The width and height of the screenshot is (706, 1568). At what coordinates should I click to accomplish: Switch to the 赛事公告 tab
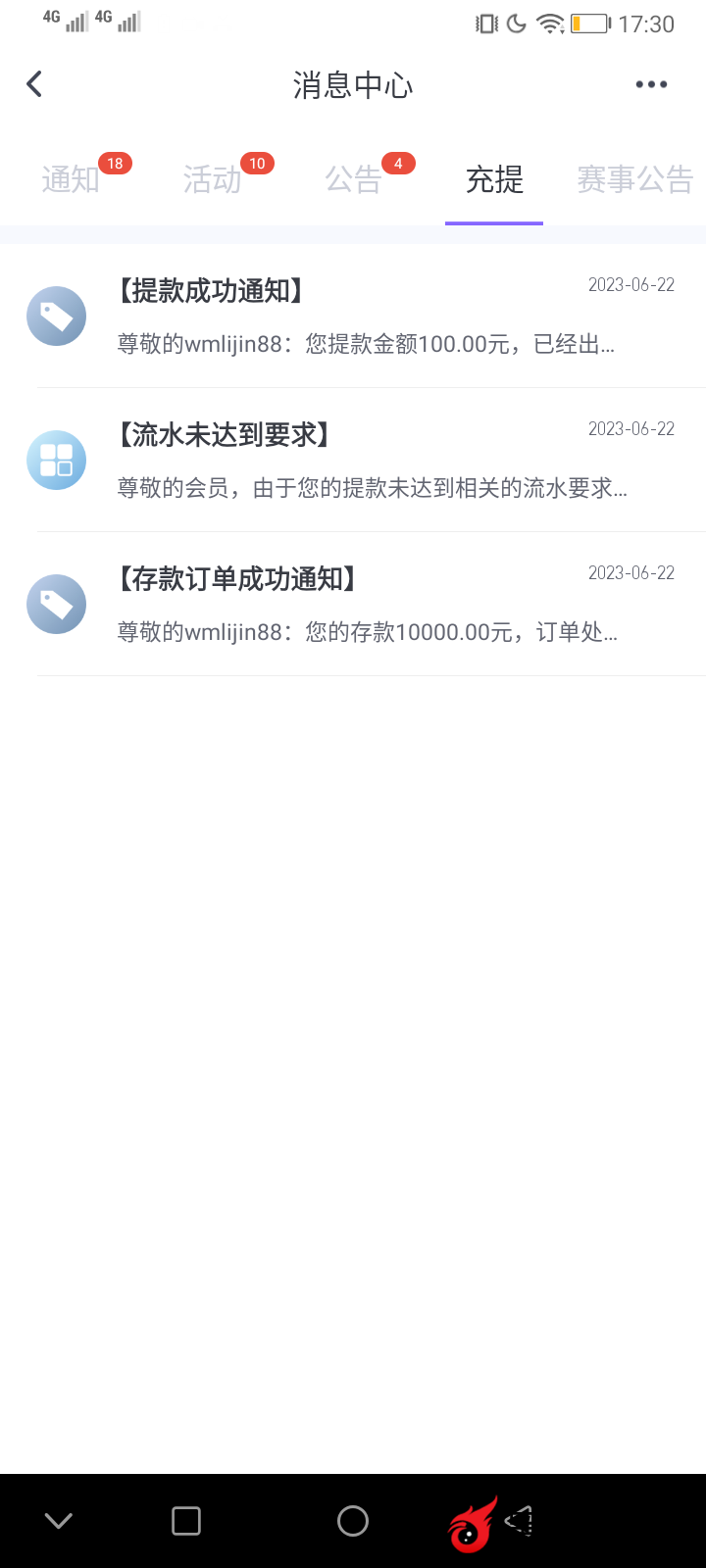click(x=634, y=180)
